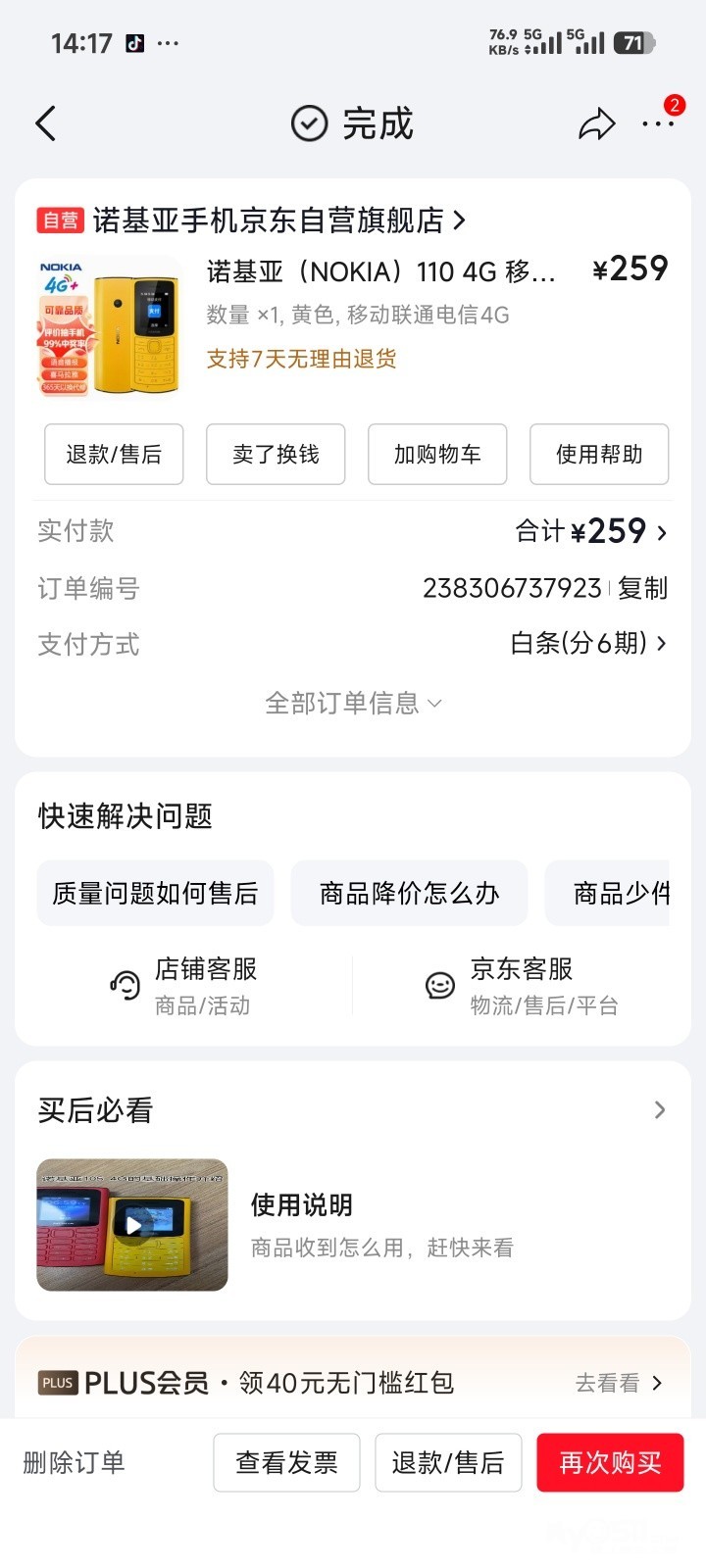The width and height of the screenshot is (706, 1568).
Task: Open 使用帮助 for this product
Action: pos(599,454)
